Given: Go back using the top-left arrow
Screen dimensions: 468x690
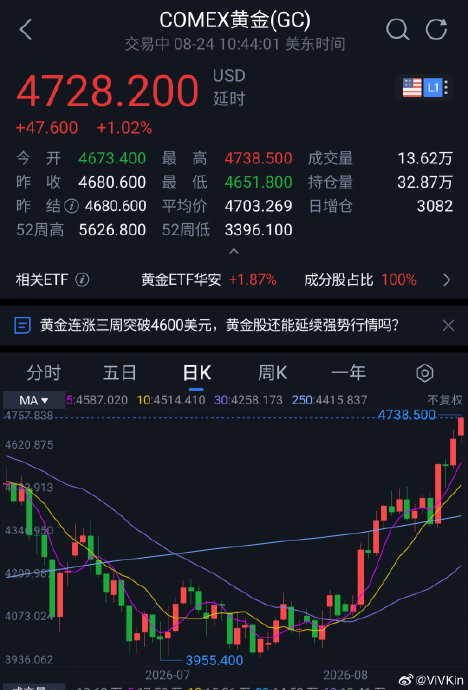Looking at the screenshot, I should point(26,30).
